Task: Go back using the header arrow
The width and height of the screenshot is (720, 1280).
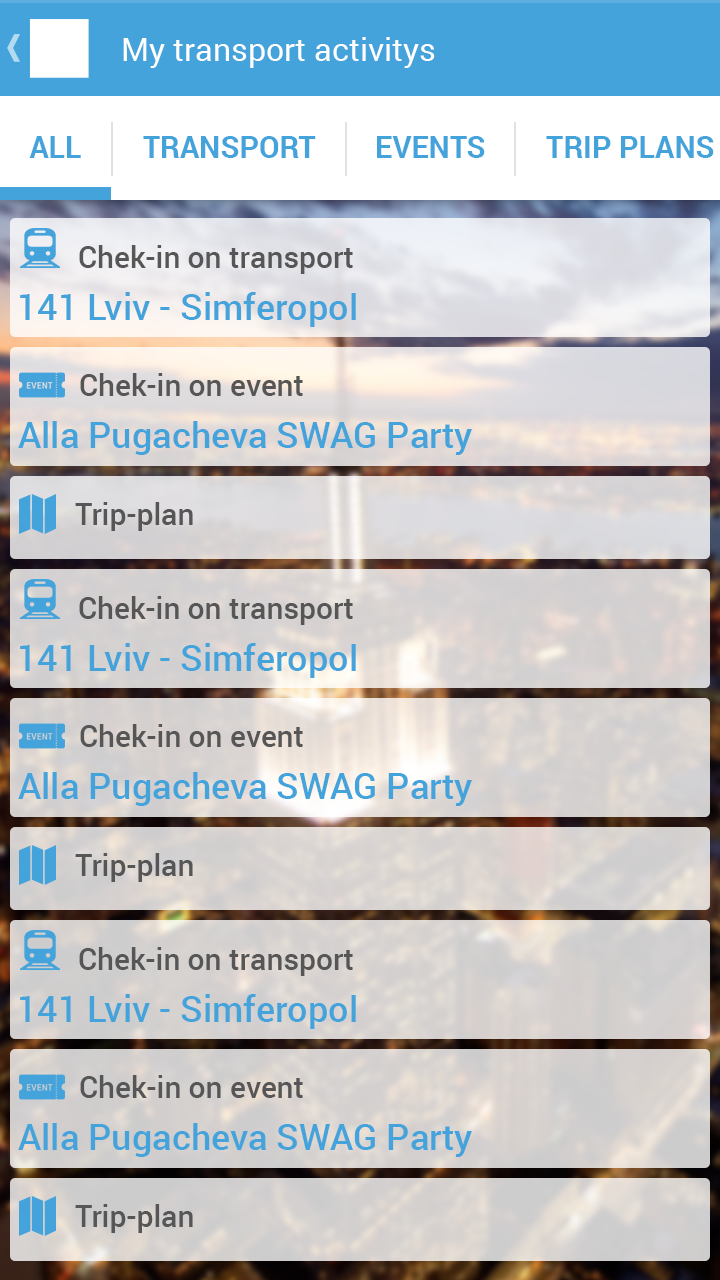Action: [15, 48]
